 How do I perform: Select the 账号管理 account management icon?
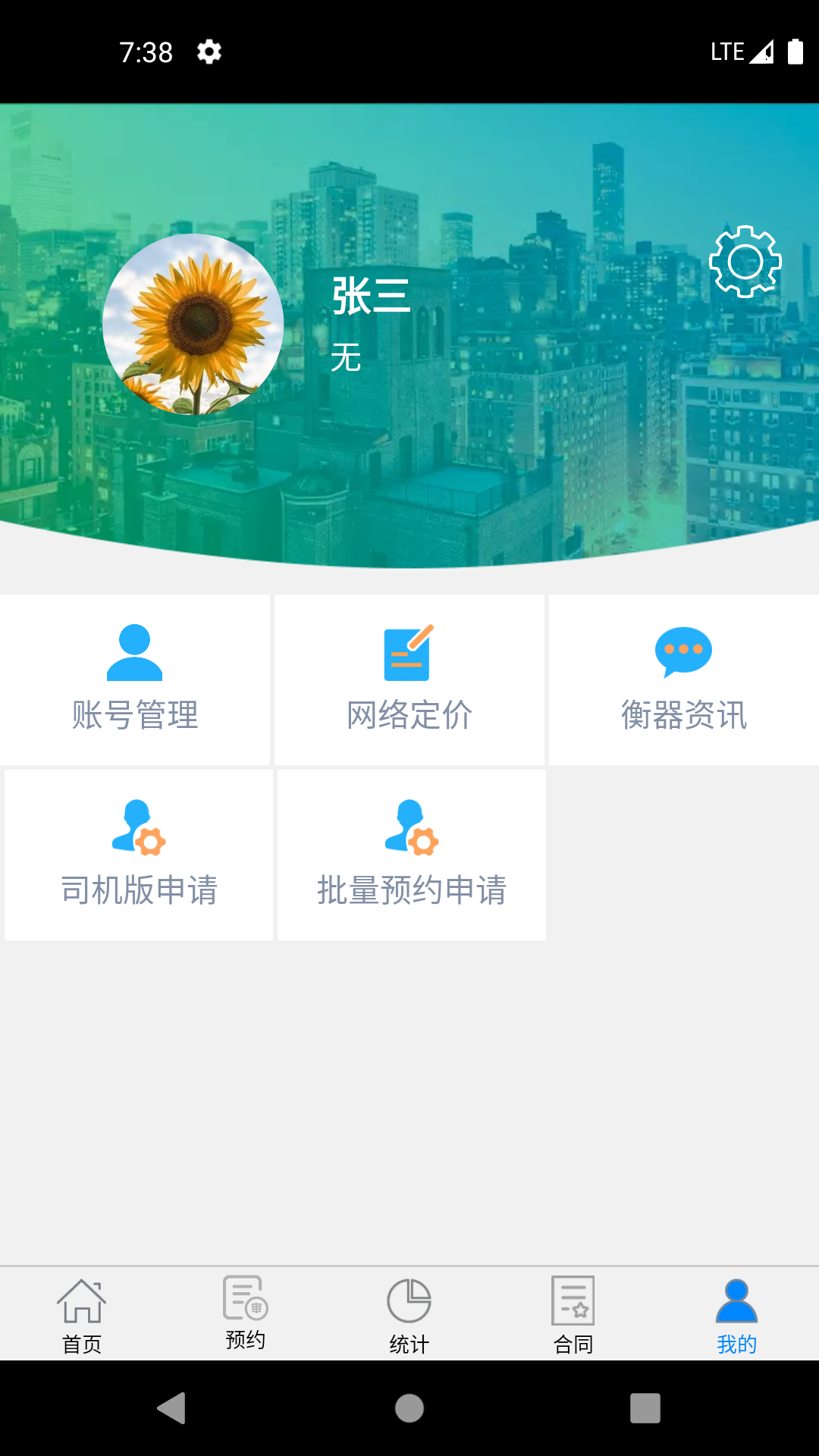click(136, 654)
